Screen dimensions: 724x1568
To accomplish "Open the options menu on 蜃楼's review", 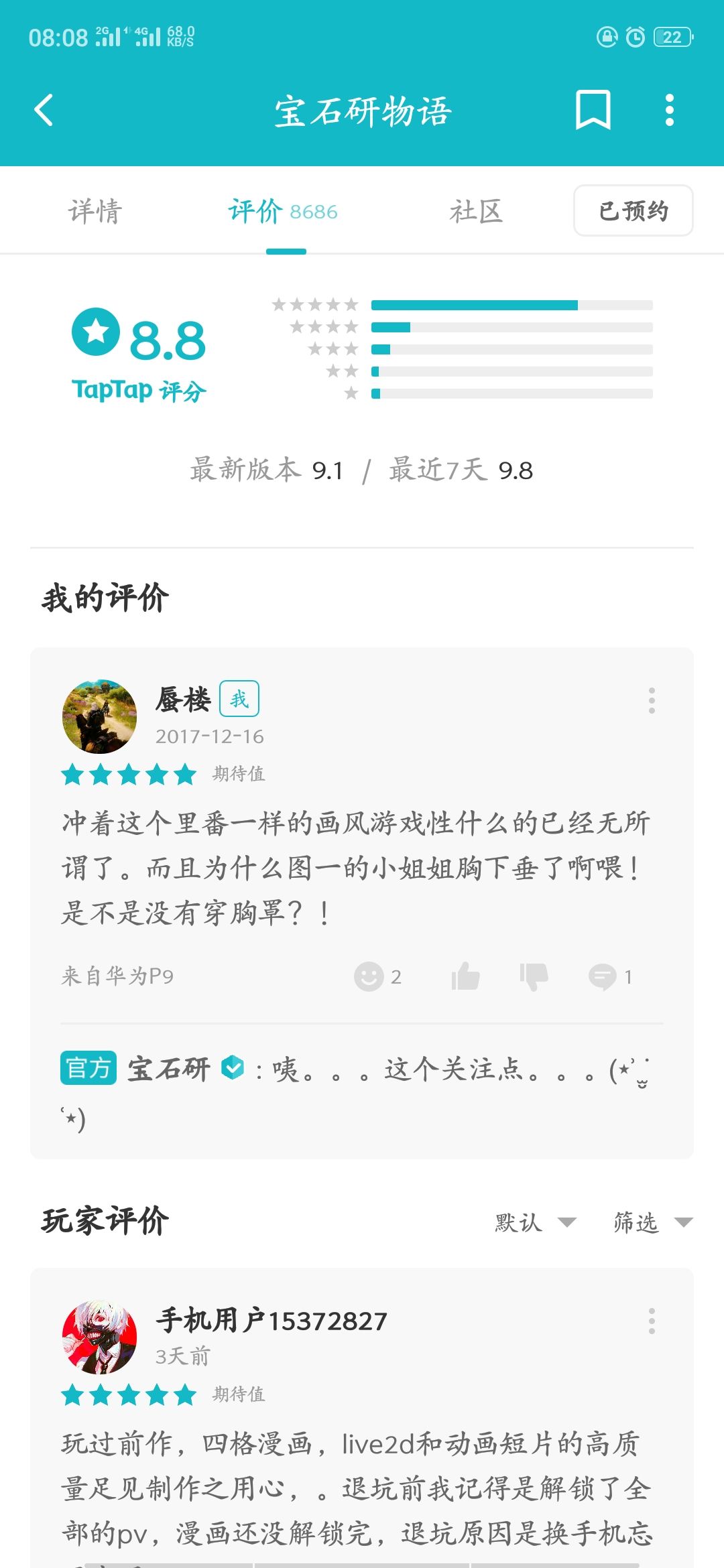I will (652, 700).
